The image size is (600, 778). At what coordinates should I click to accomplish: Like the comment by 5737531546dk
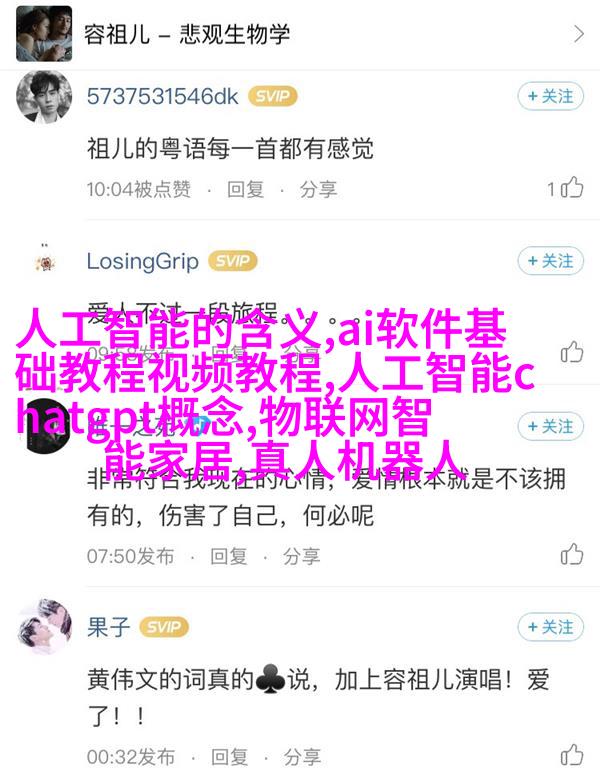pos(571,187)
